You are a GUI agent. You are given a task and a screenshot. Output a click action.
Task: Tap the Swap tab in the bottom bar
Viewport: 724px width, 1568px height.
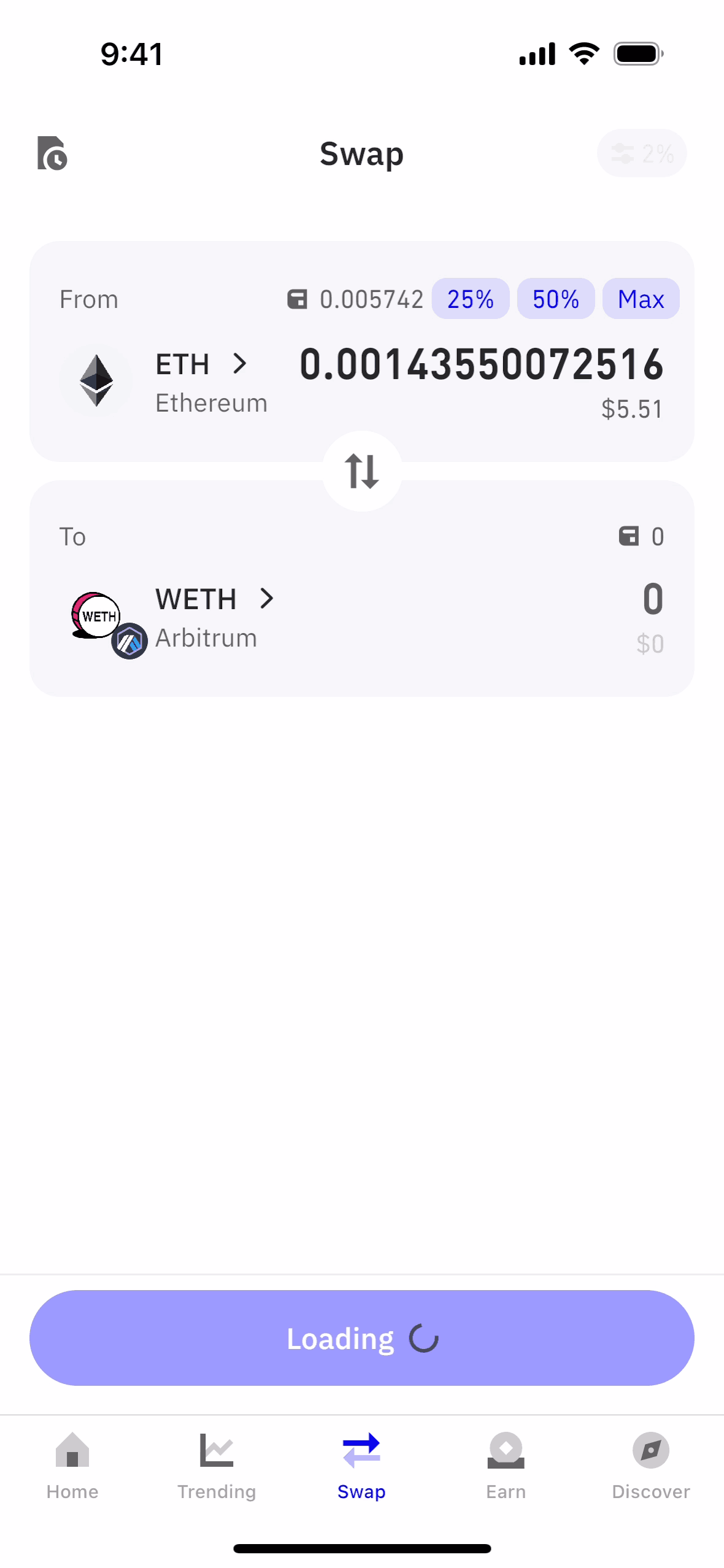click(x=361, y=1465)
